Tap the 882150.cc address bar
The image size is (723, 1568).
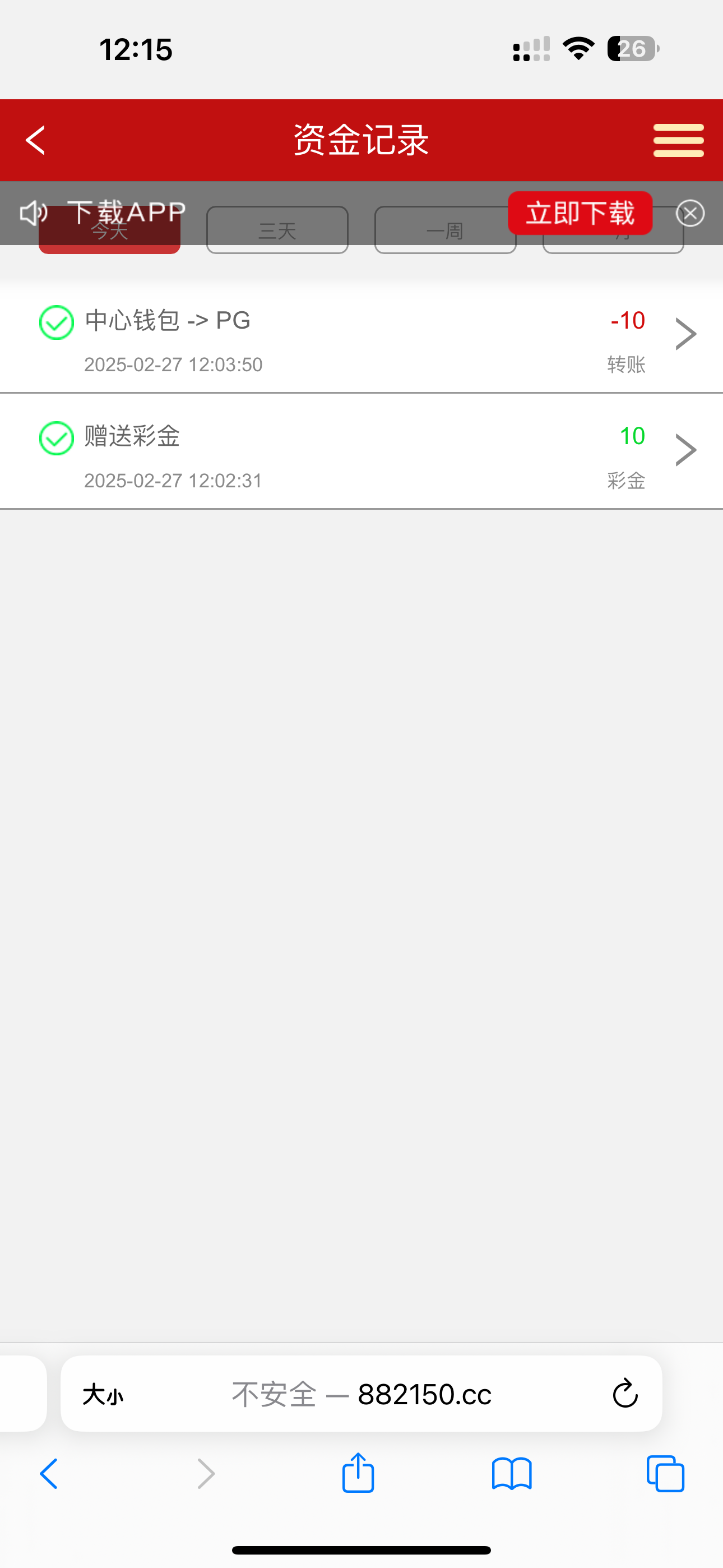(x=361, y=1395)
